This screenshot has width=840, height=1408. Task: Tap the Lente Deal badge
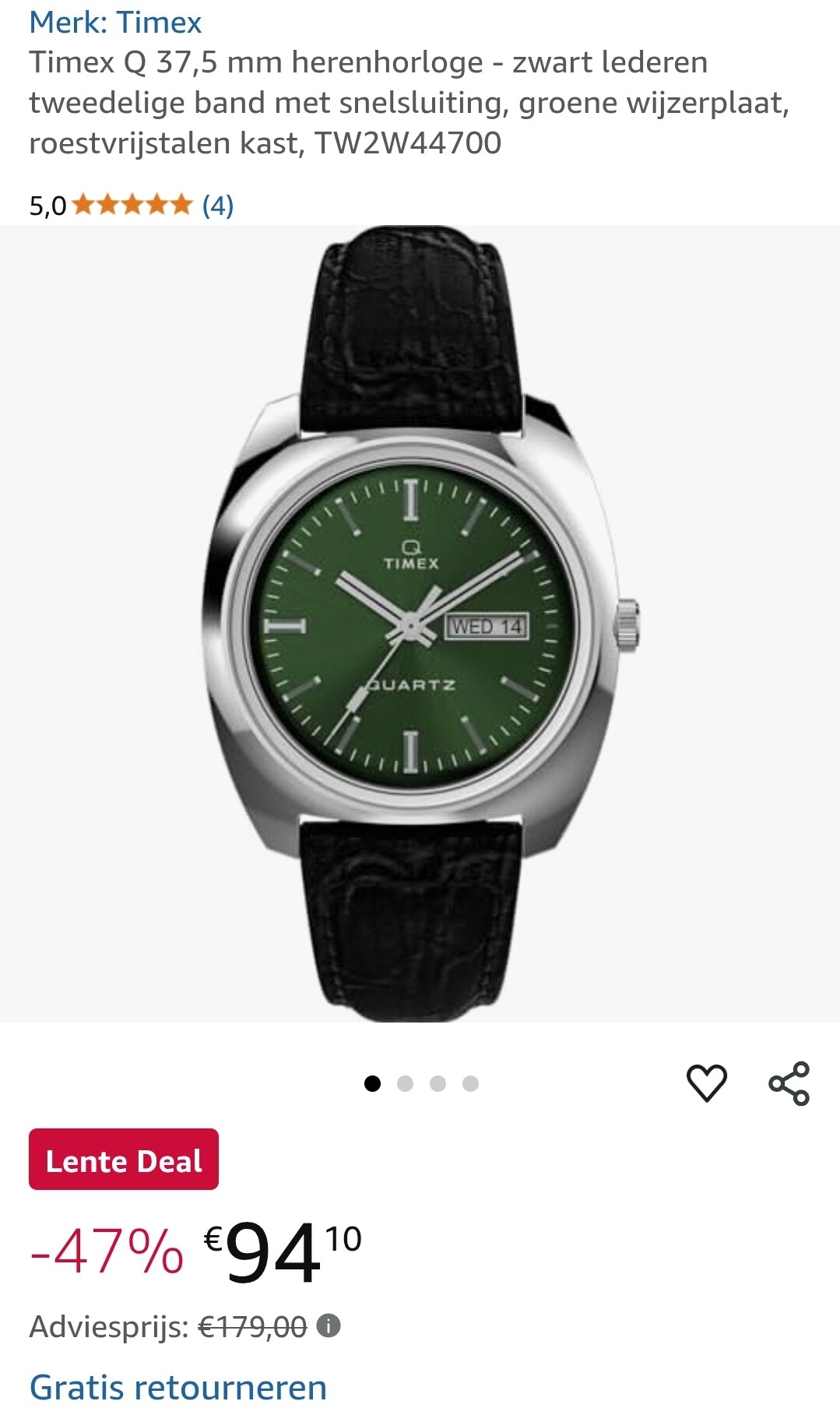click(x=124, y=1160)
